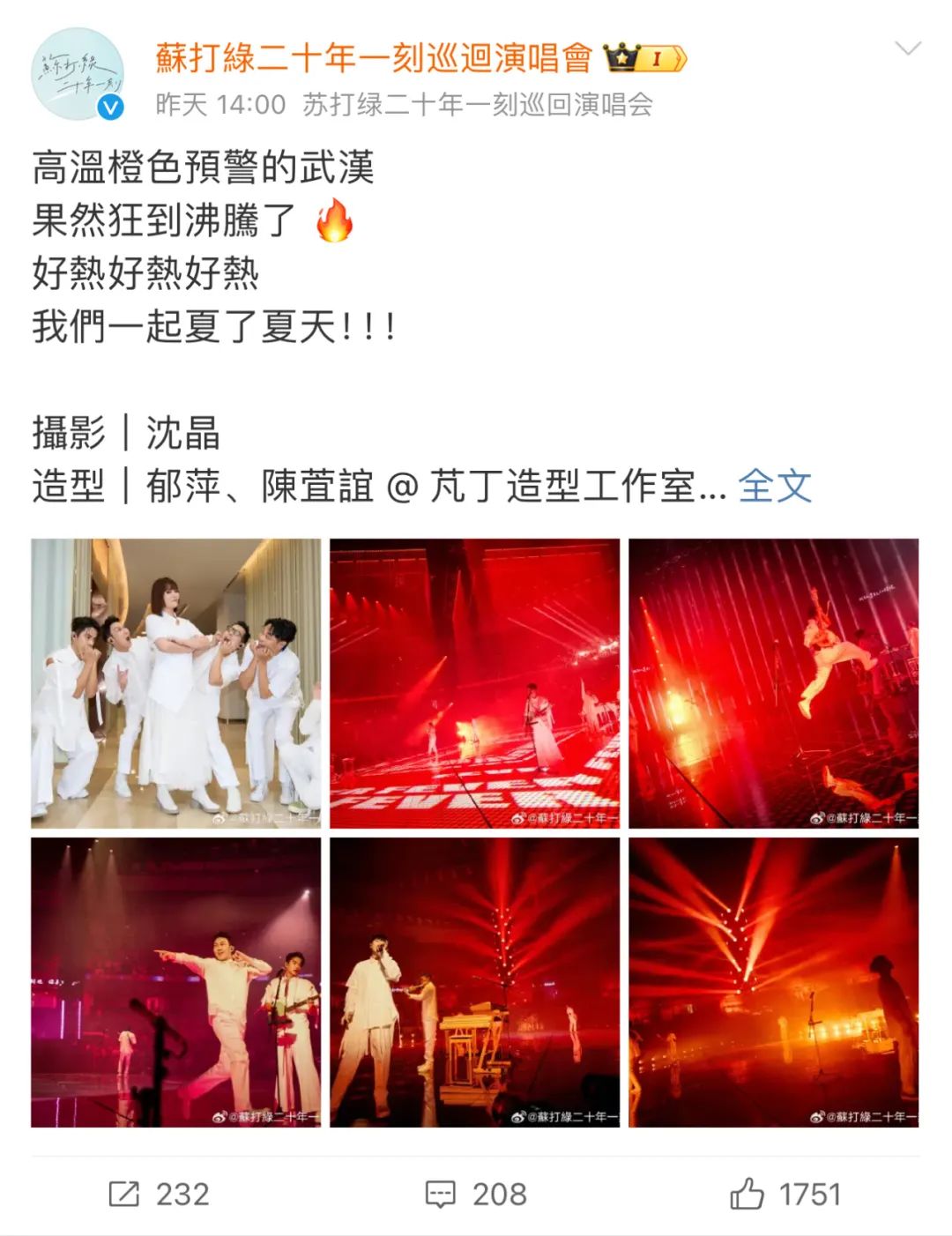
Task: Open the photo of performer jumping midair
Action: click(x=773, y=683)
